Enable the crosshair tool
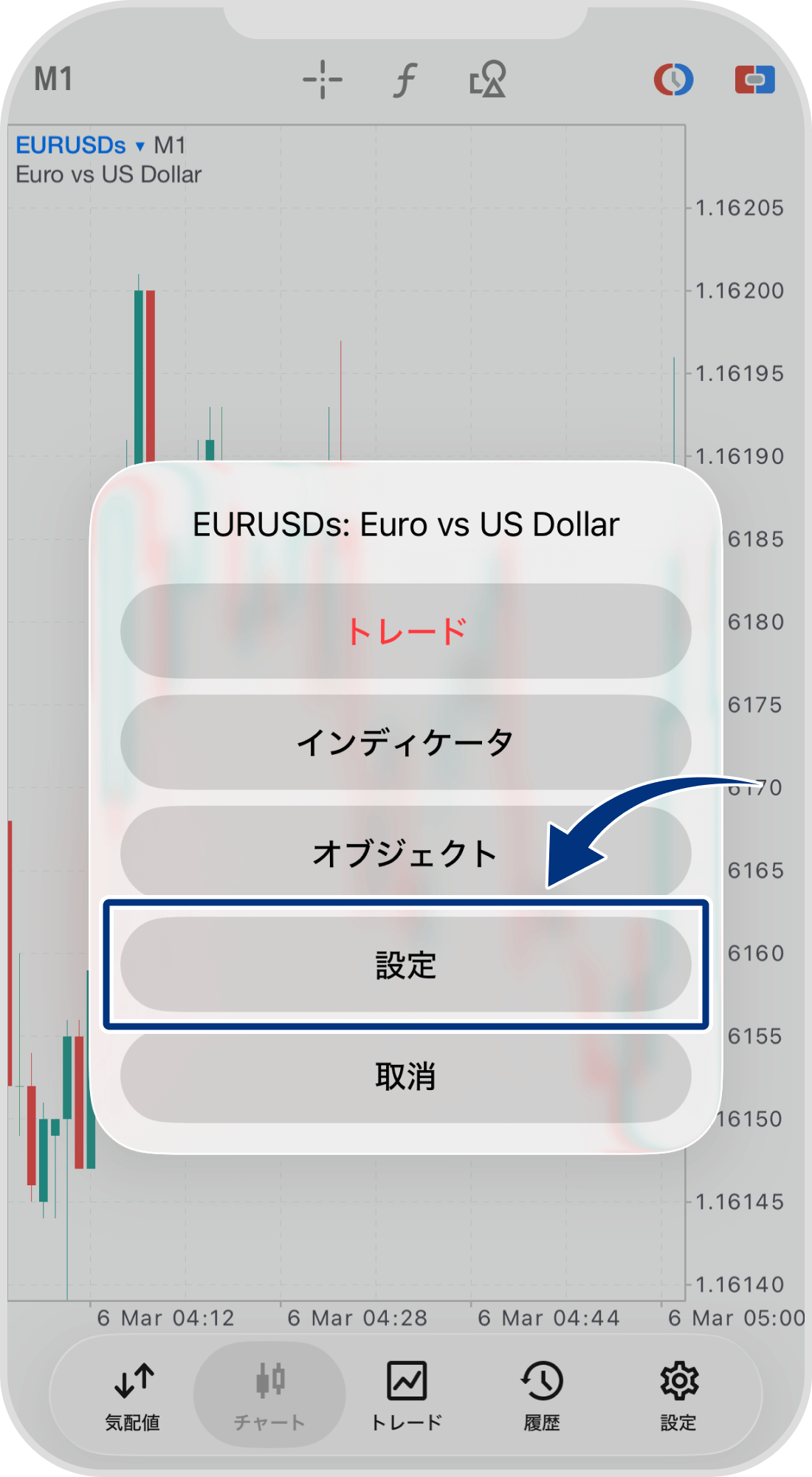Viewport: 812px width, 1477px height. [x=323, y=79]
